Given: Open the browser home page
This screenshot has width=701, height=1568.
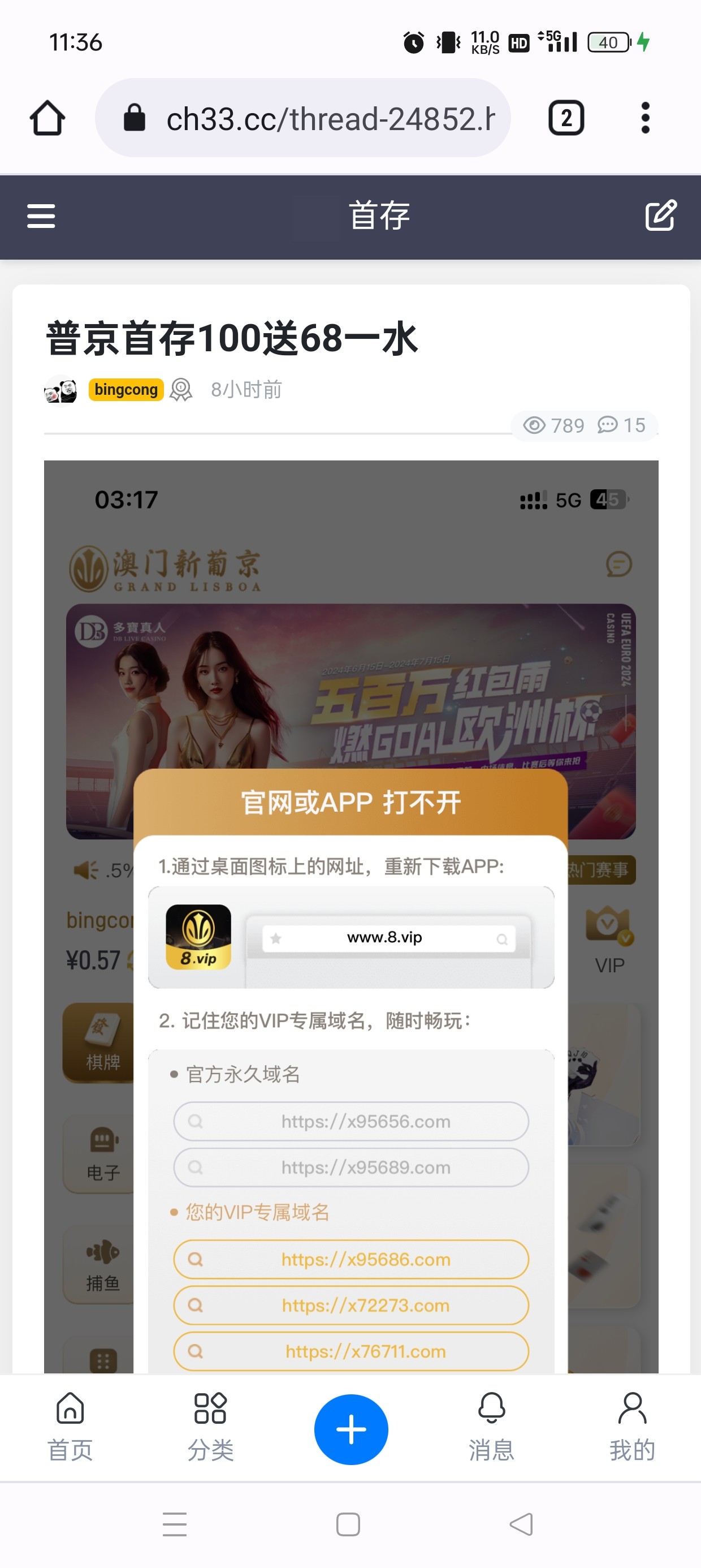Looking at the screenshot, I should (x=47, y=118).
